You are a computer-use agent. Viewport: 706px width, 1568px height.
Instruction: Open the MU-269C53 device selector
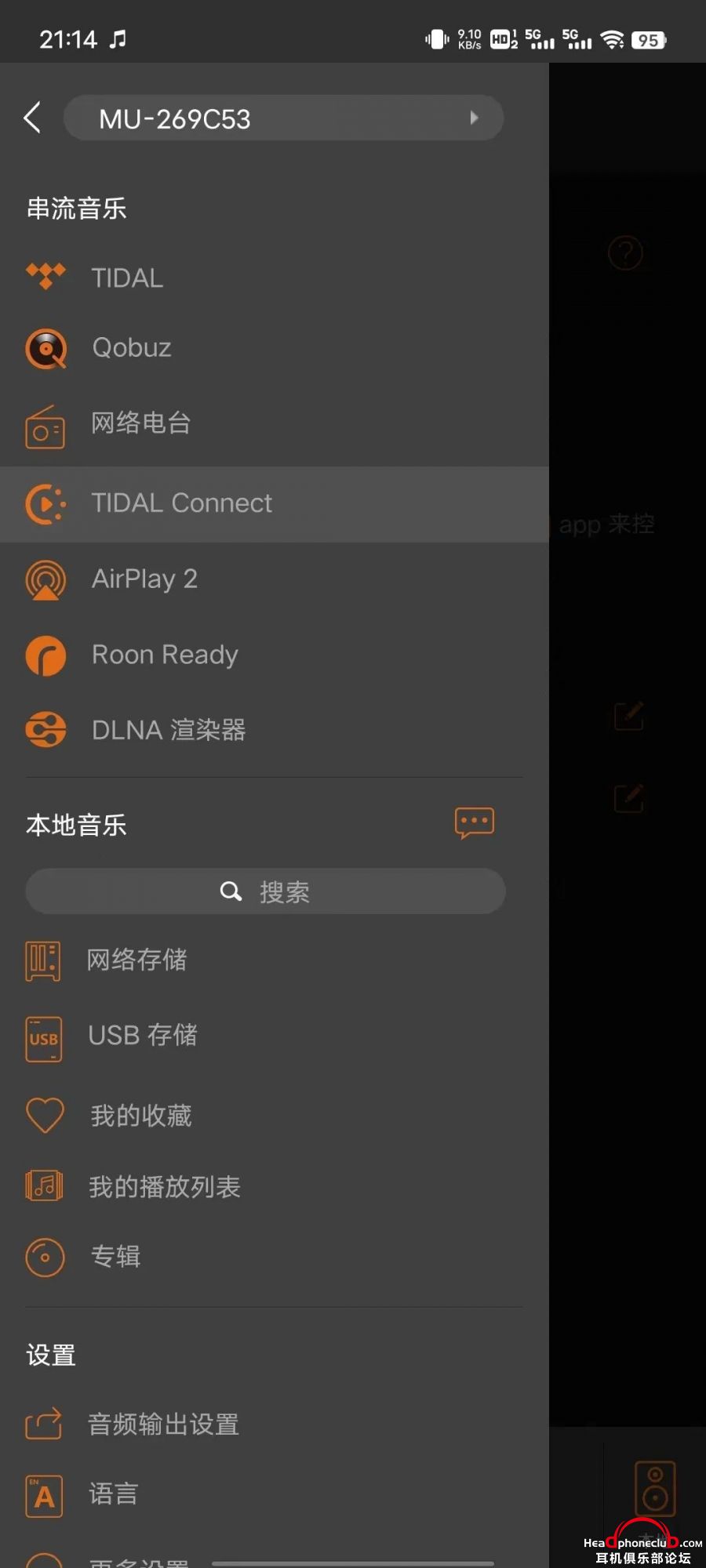coord(282,118)
